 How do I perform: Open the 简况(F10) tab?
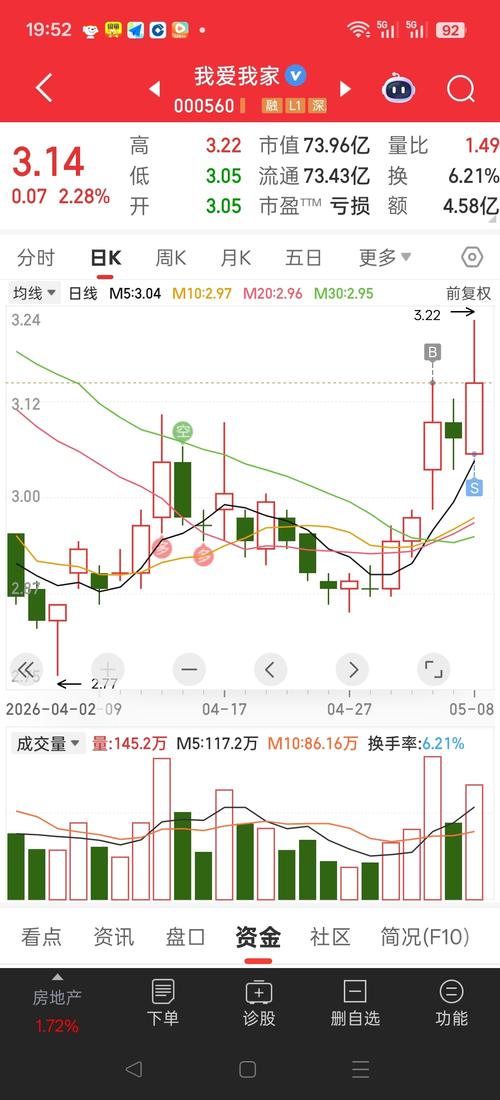tap(425, 937)
